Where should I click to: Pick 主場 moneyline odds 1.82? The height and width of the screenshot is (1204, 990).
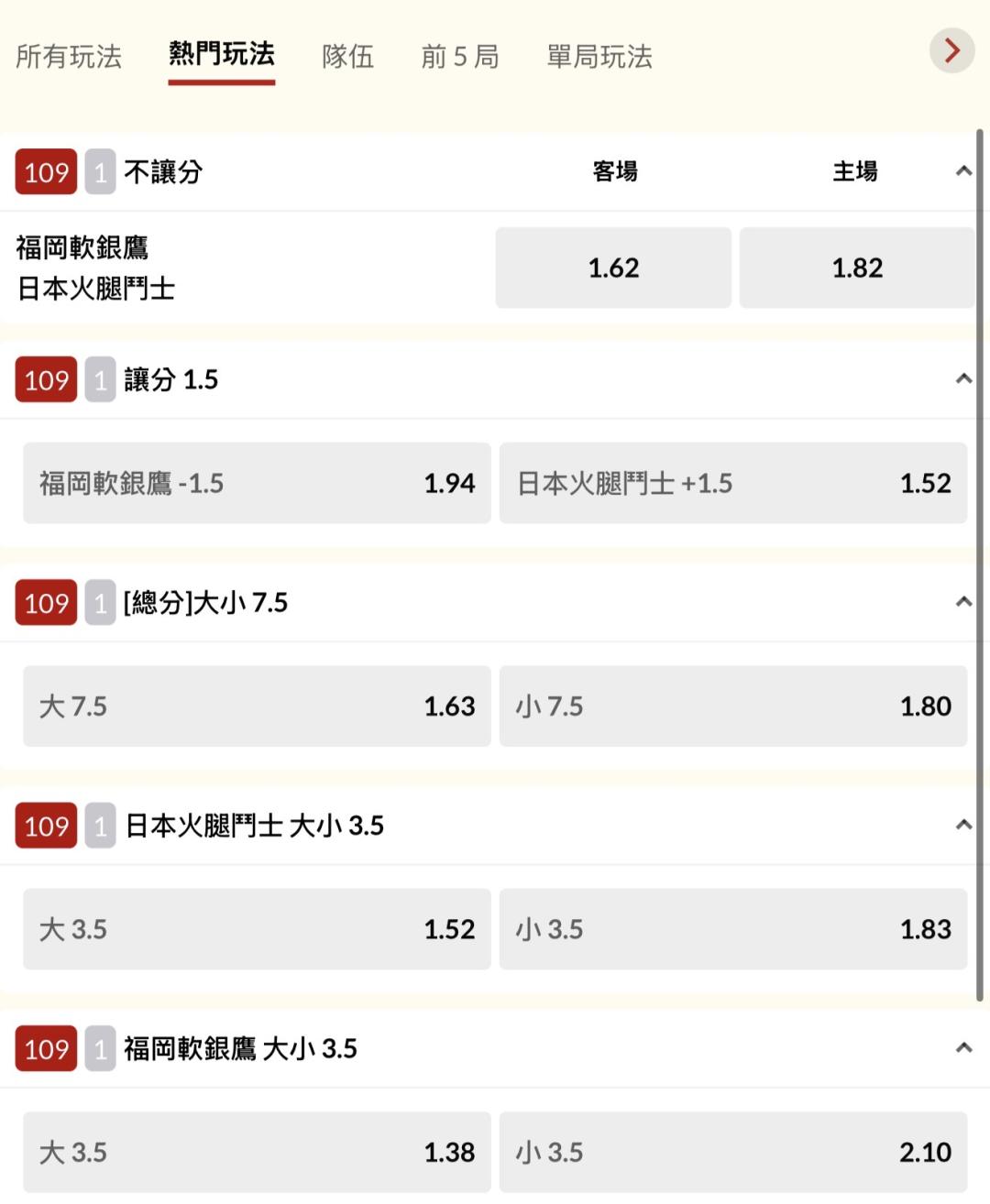857,268
